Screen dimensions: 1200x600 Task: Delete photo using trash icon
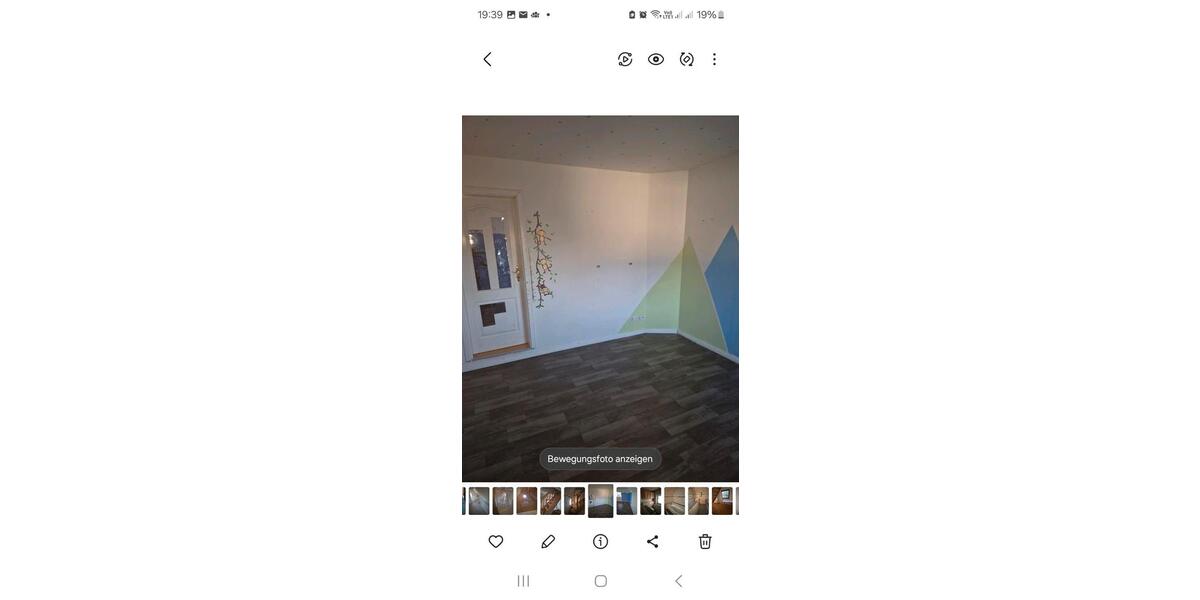[x=705, y=541]
